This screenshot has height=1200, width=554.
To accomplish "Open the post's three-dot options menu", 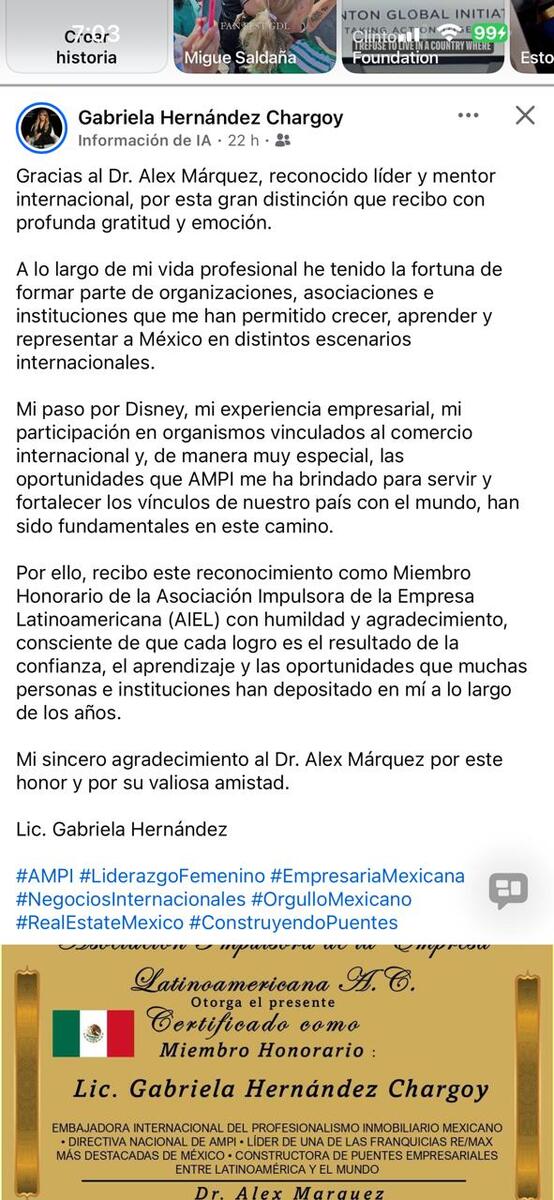I will [468, 116].
